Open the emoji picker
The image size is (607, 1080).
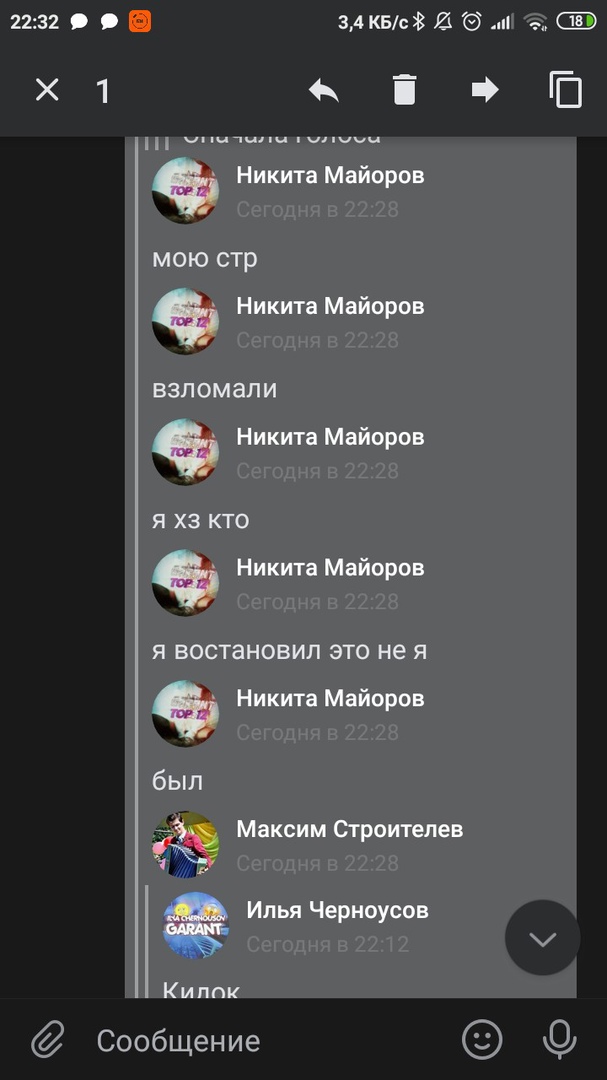pyautogui.click(x=482, y=1040)
